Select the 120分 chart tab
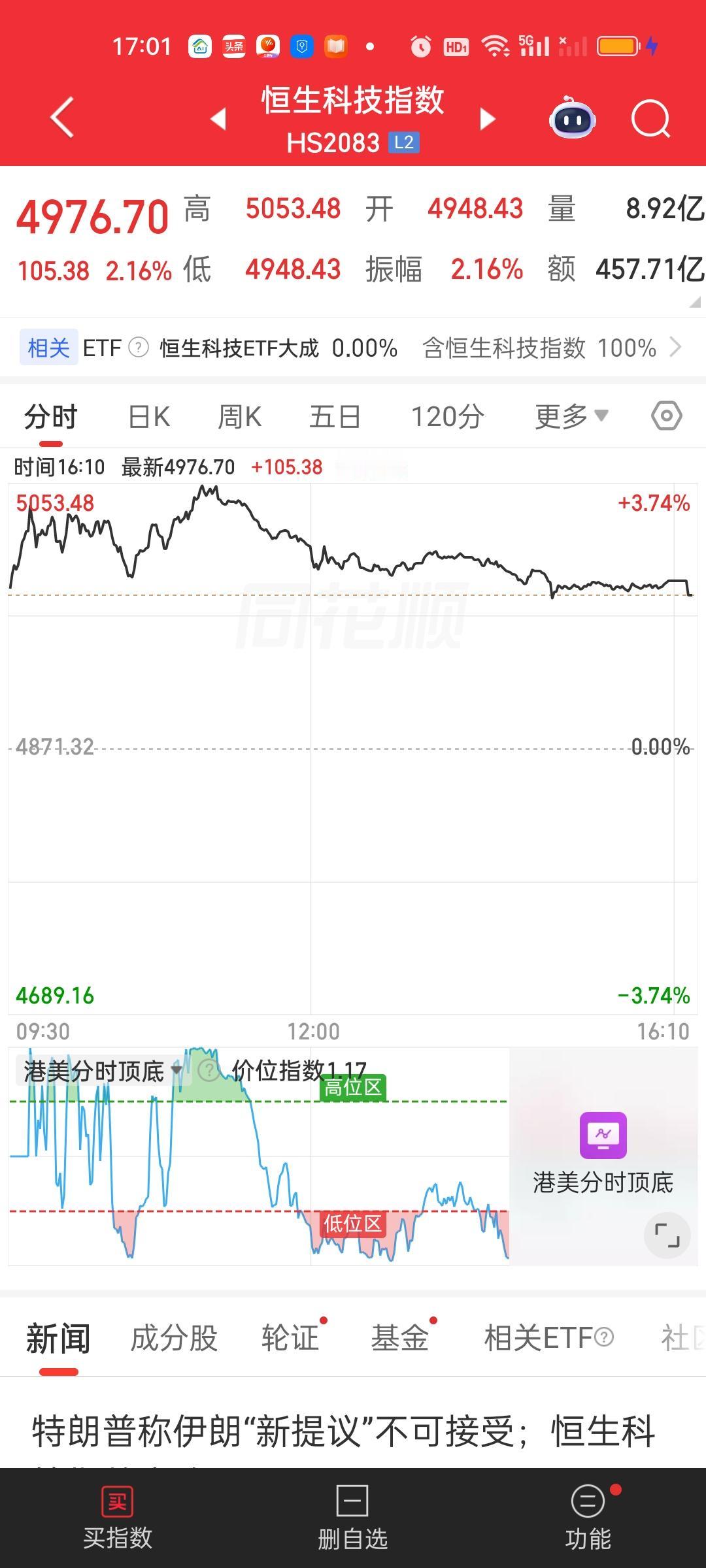This screenshot has height=1568, width=706. coord(448,417)
